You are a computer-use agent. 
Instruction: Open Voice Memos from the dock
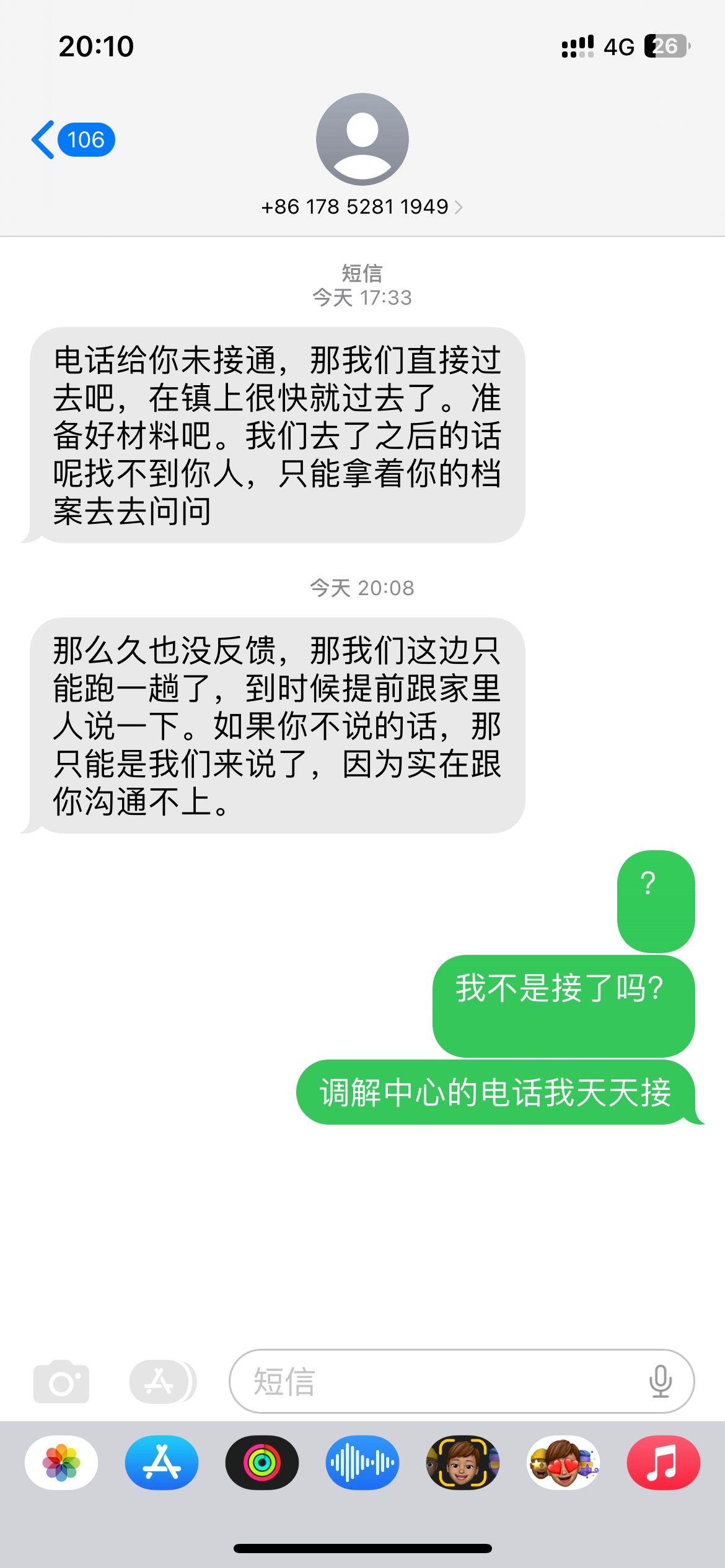362,1463
